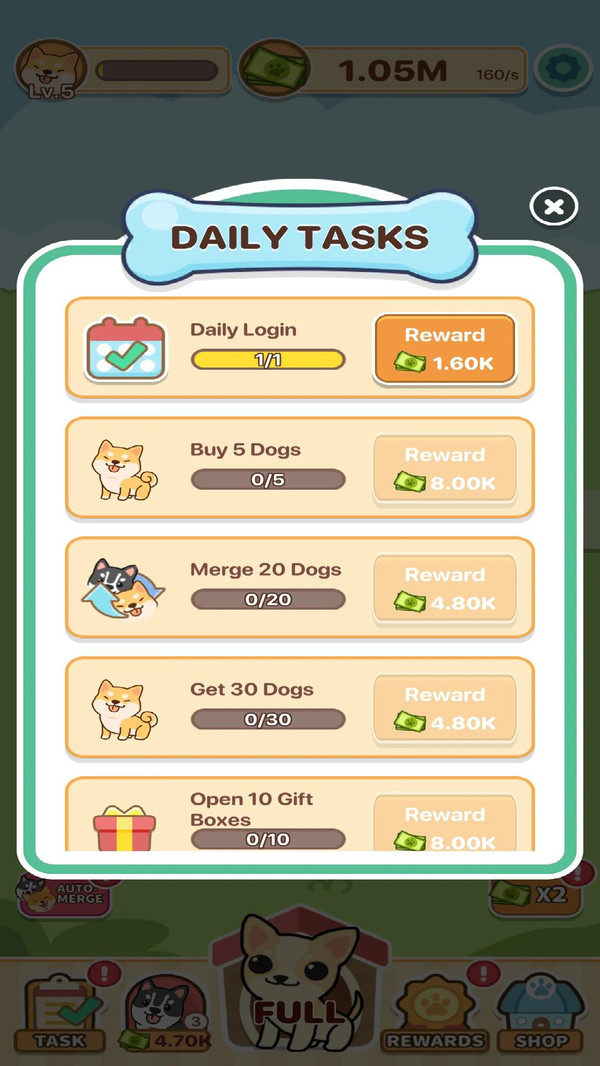Tap the Open 10 Gift Boxes reward button
This screenshot has height=1066, width=600.
click(444, 822)
